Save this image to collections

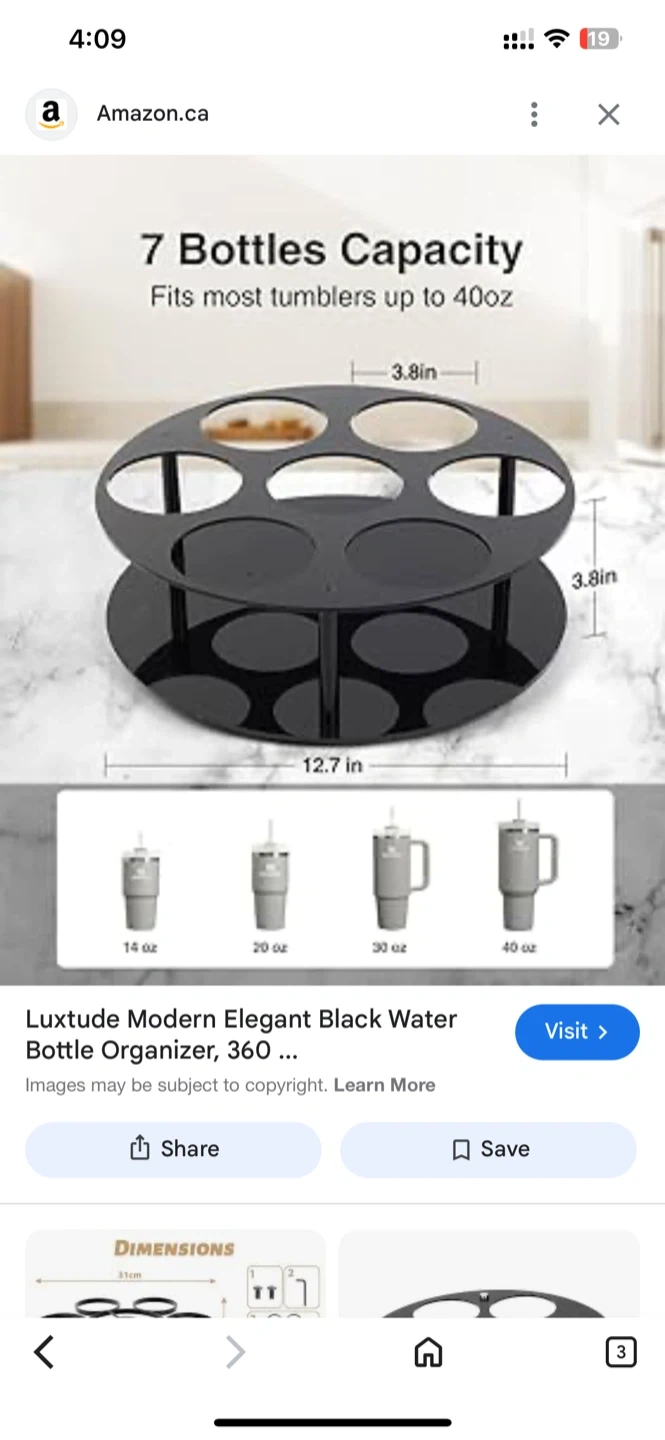coord(488,1149)
